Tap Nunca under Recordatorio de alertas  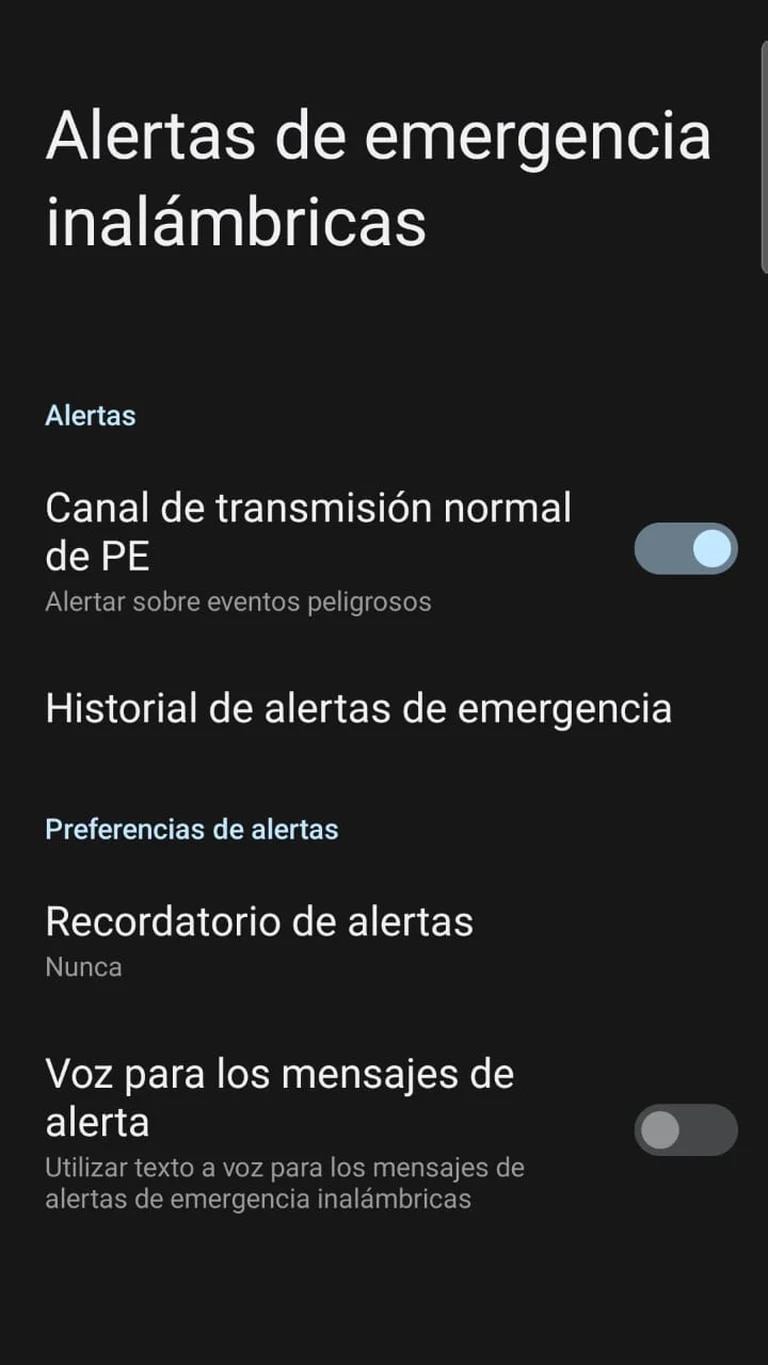[83, 966]
